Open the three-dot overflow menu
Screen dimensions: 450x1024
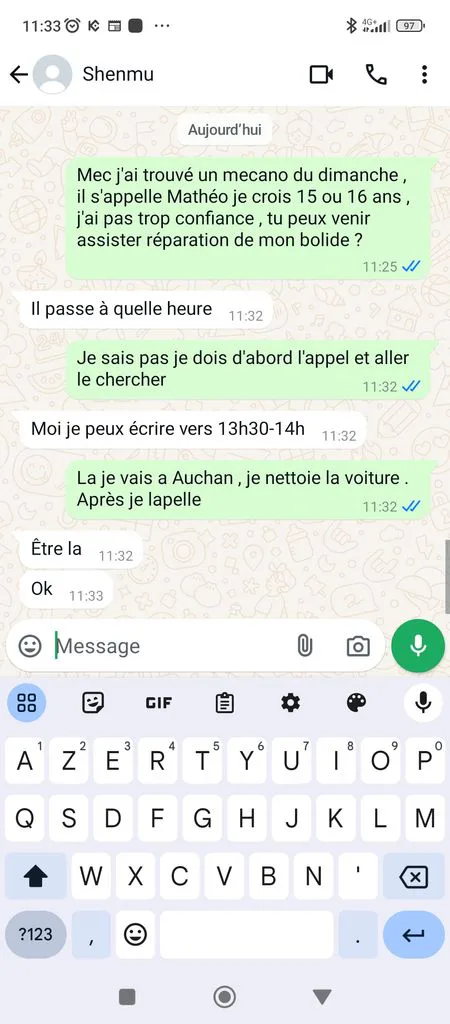[x=425, y=74]
